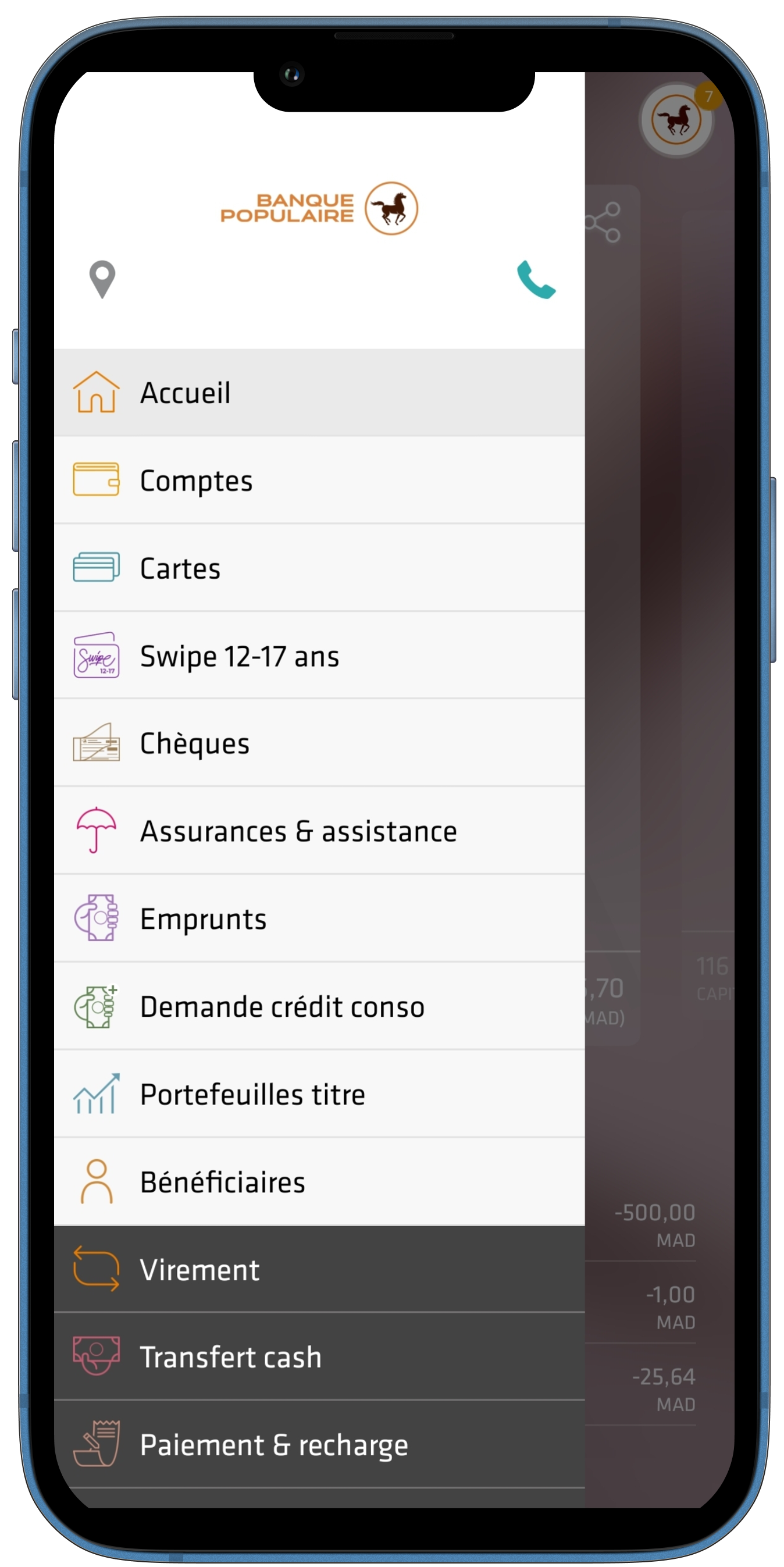Tap the horse profile icon with badge
Viewport: 784px width, 1567px height.
pos(676,120)
